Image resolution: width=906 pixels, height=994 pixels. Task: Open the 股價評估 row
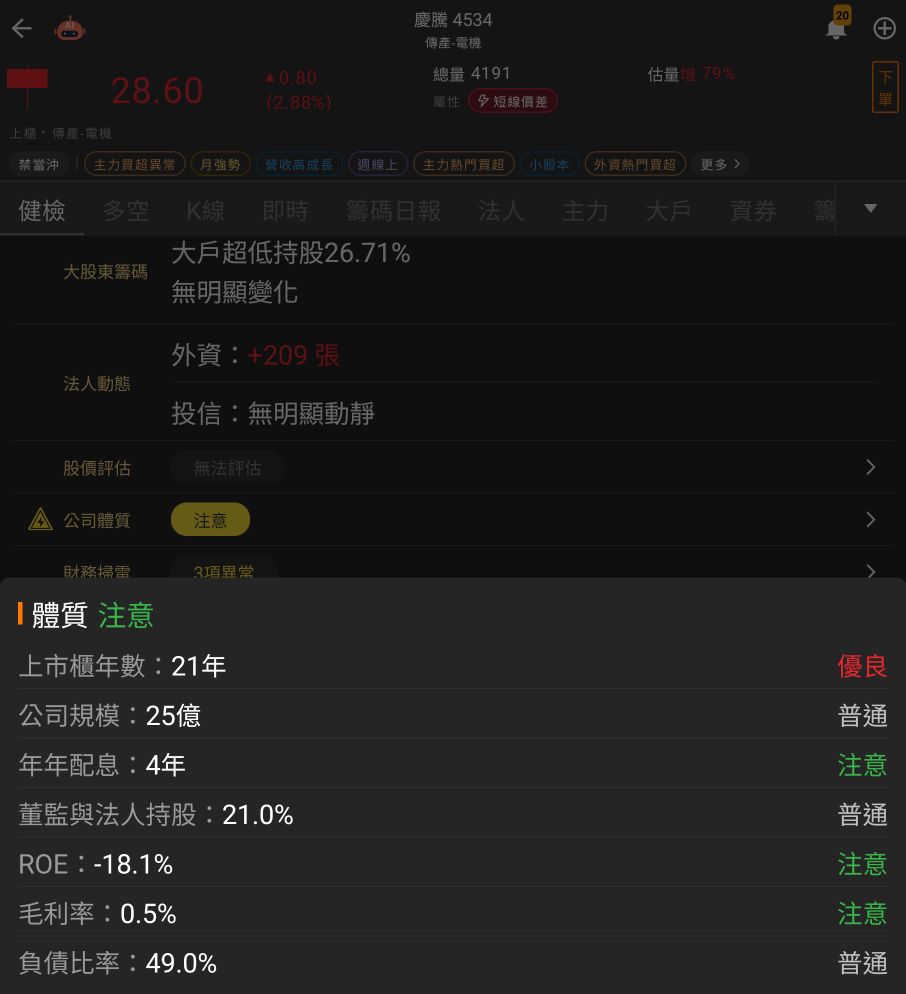pyautogui.click(x=453, y=468)
